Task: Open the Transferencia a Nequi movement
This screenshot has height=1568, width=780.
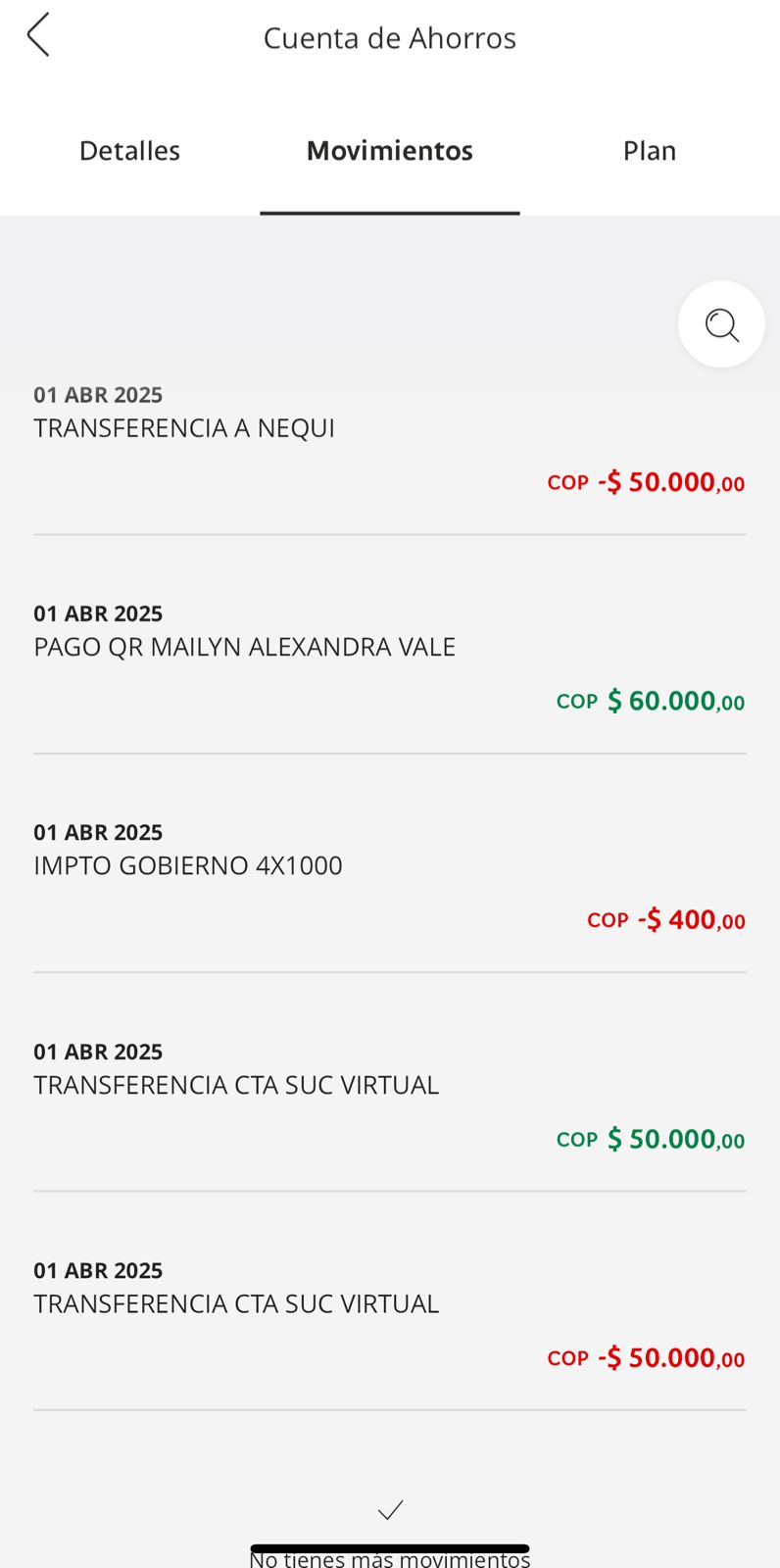Action: tap(389, 439)
